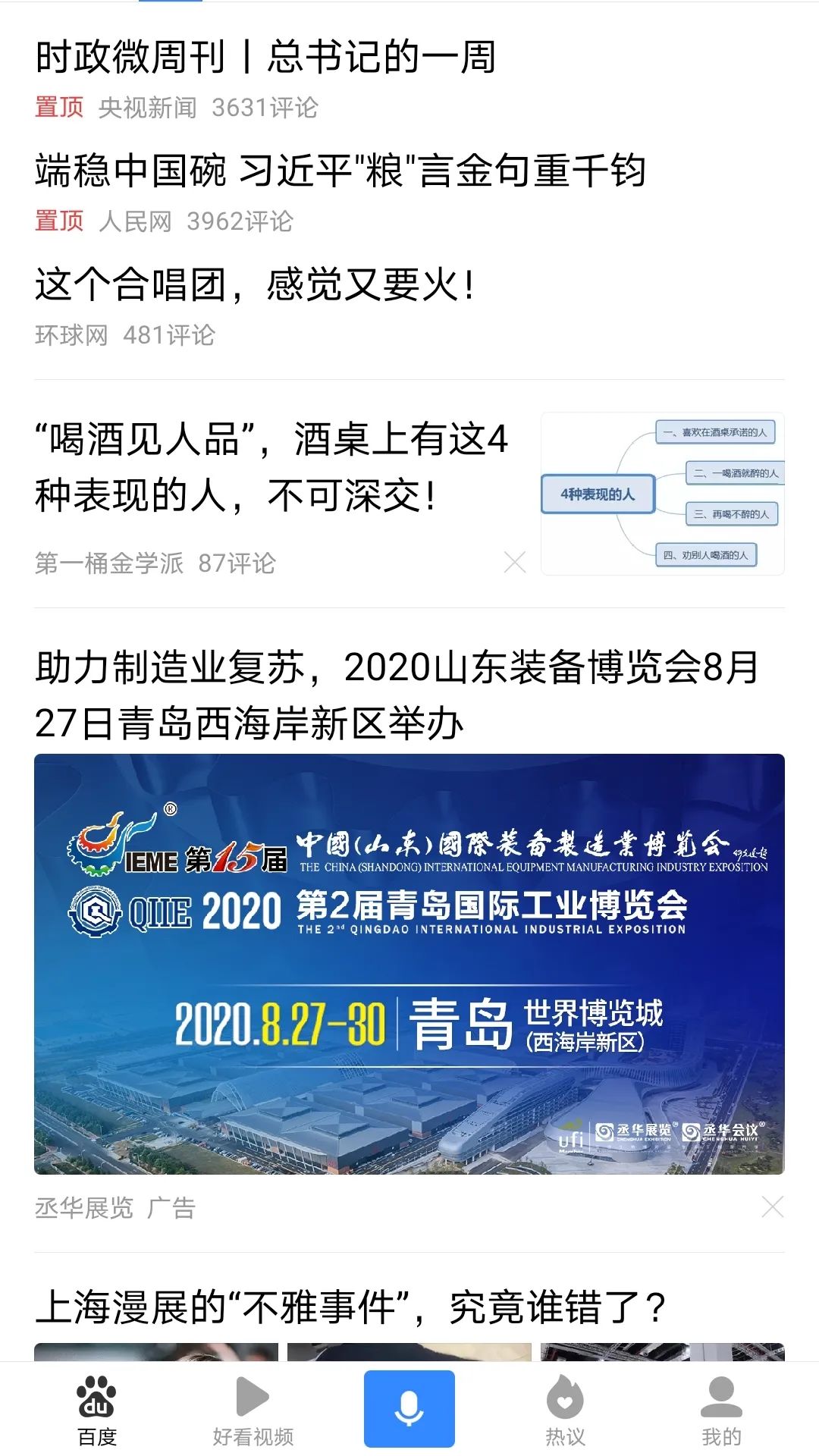Image resolution: width=819 pixels, height=1456 pixels.
Task: Open article 这个合唱团，感觉又要火！
Action: coord(255,286)
